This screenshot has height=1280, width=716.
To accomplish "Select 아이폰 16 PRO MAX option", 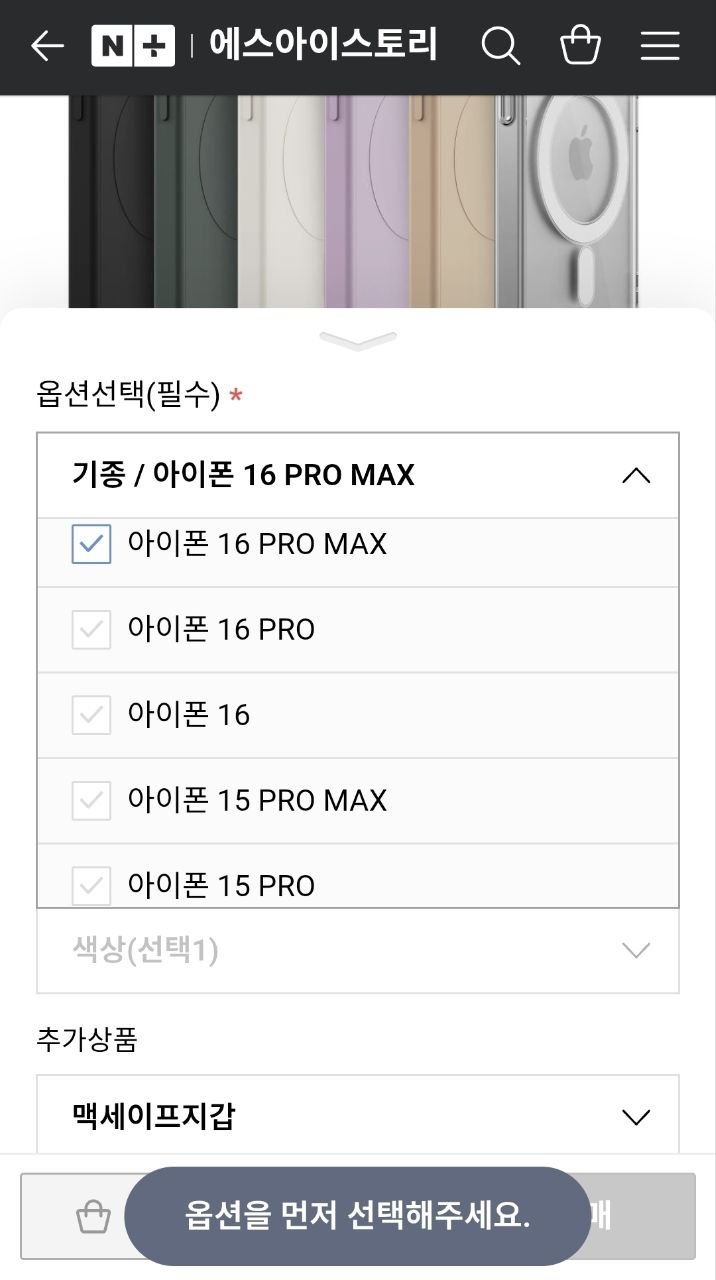I will [x=257, y=545].
